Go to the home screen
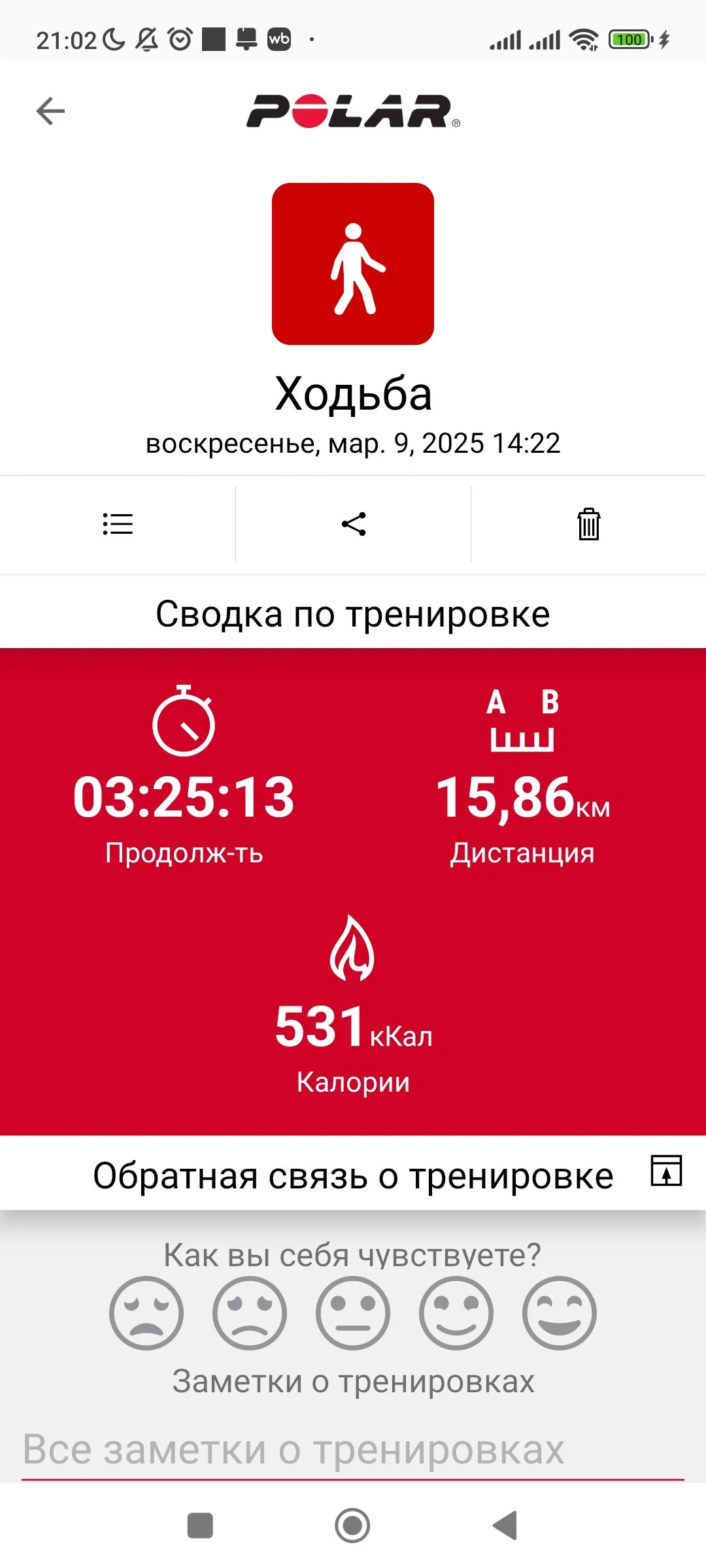This screenshot has height=1568, width=706. [x=352, y=1526]
